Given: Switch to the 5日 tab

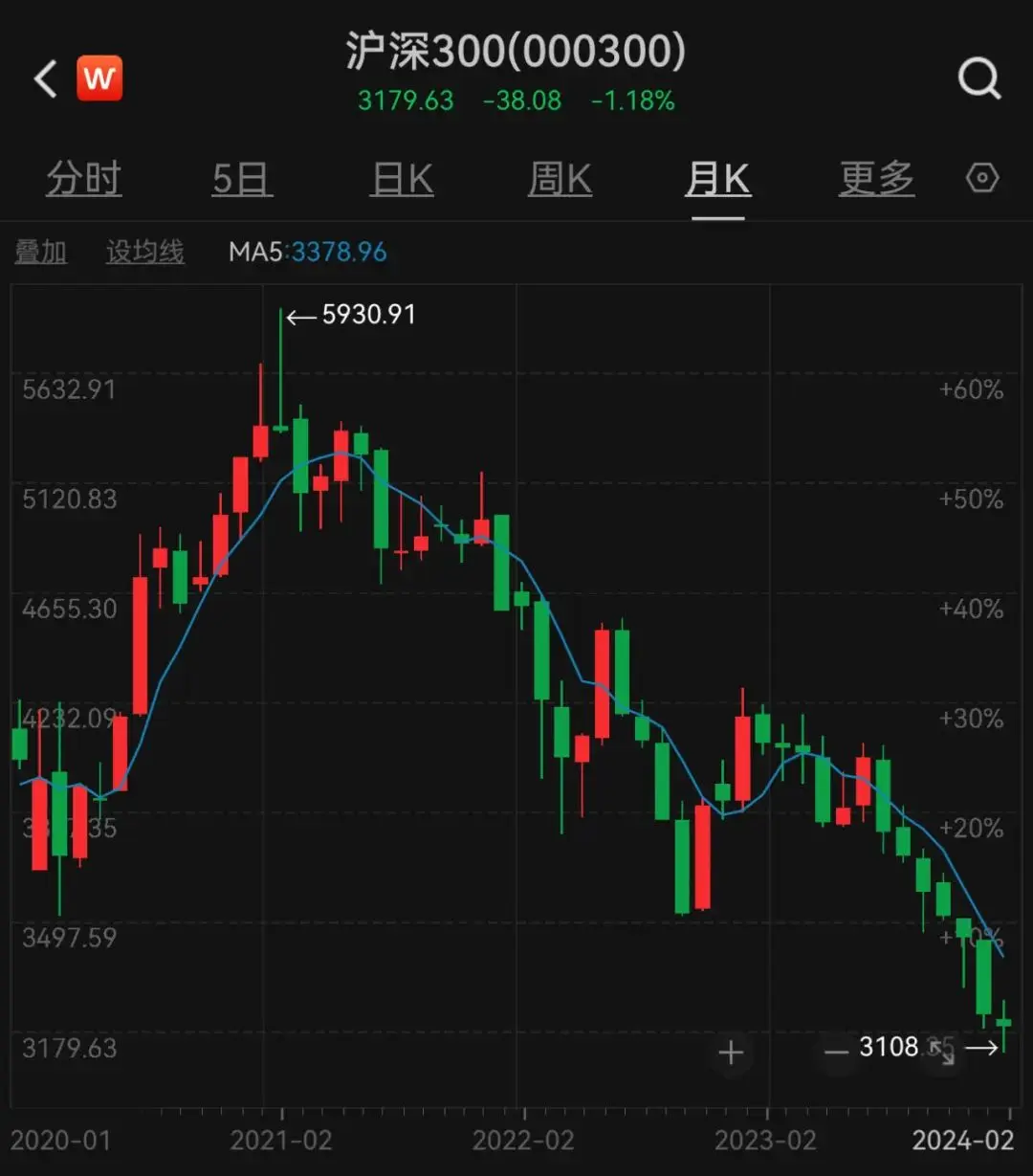Looking at the screenshot, I should tap(242, 179).
